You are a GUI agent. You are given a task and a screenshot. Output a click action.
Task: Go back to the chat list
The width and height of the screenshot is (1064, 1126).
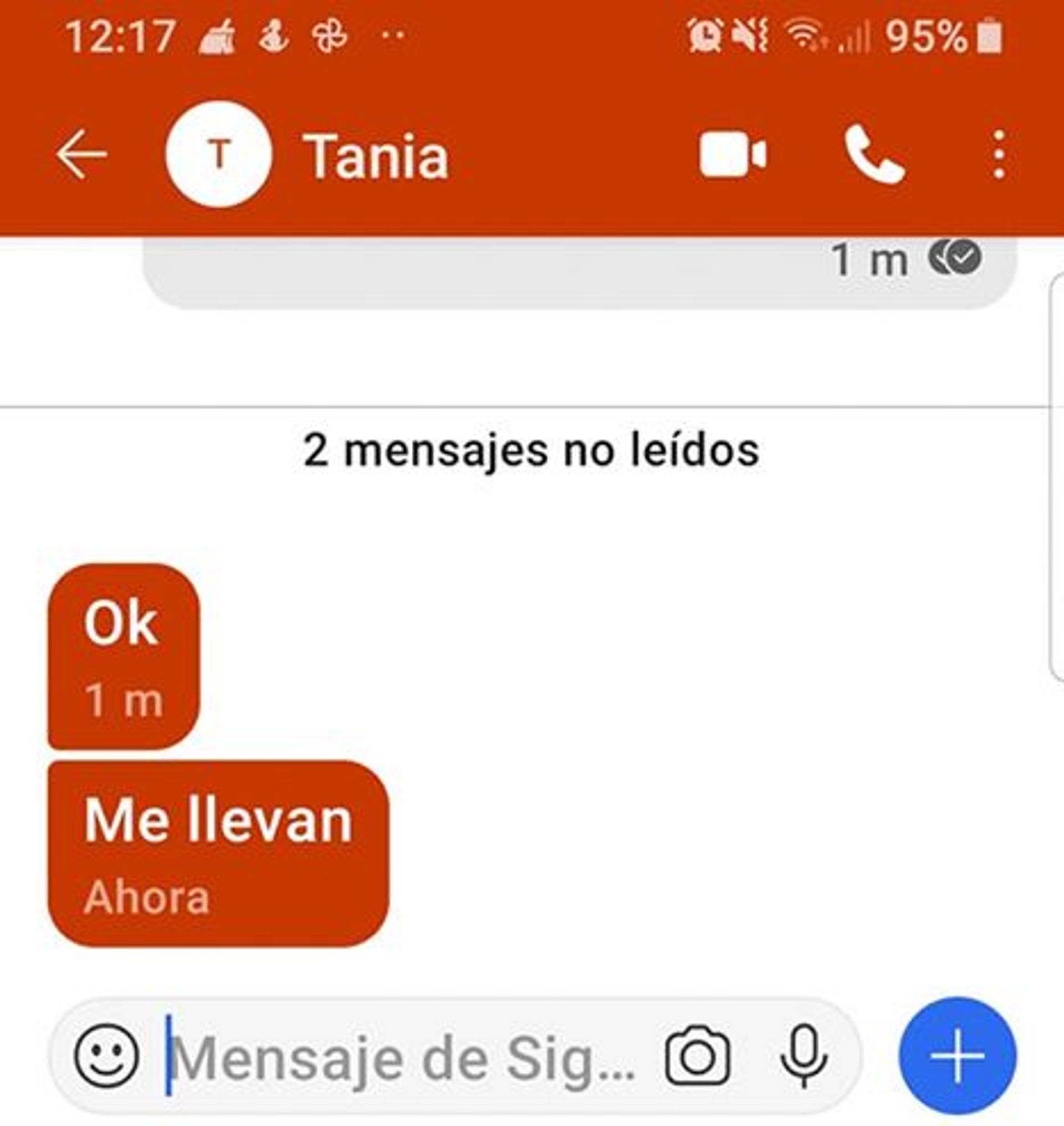click(x=81, y=154)
